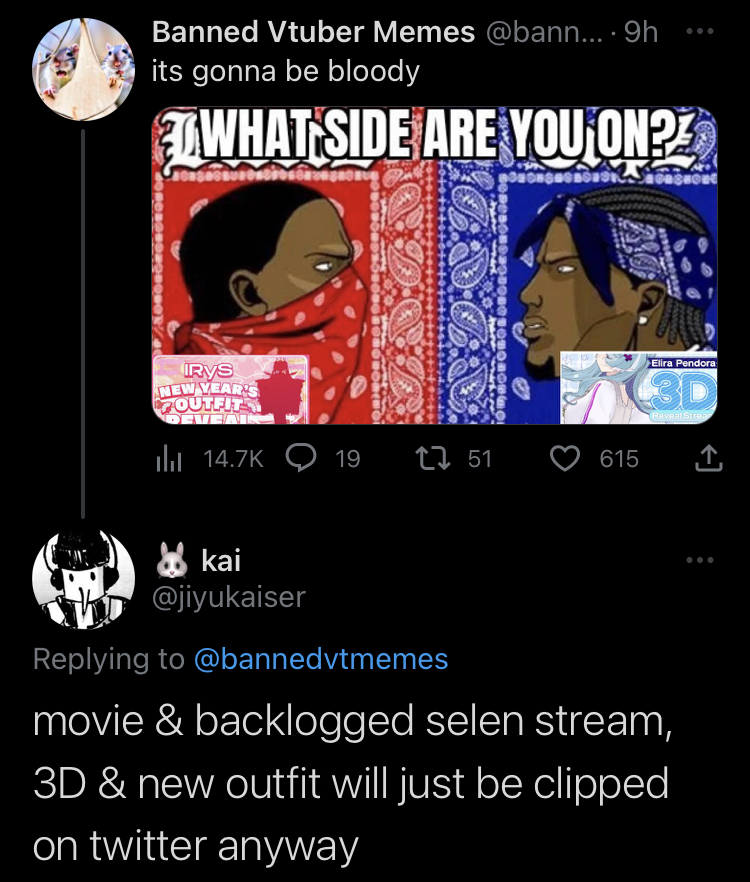Open overflow menu on Banned Vtuber Memes tweet
Screen dimensions: 750x882
[703, 32]
